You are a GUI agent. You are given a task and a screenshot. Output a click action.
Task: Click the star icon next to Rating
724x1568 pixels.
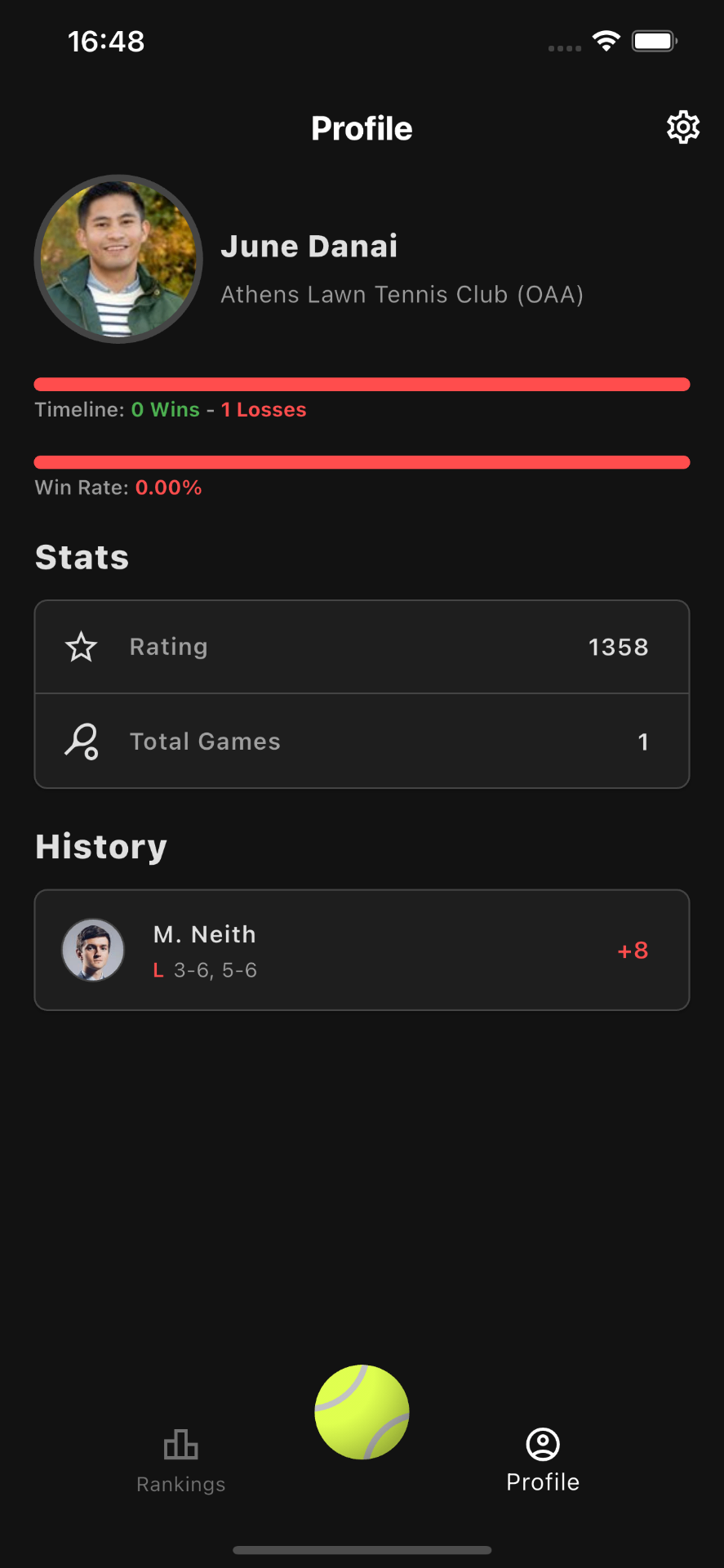pyautogui.click(x=81, y=646)
